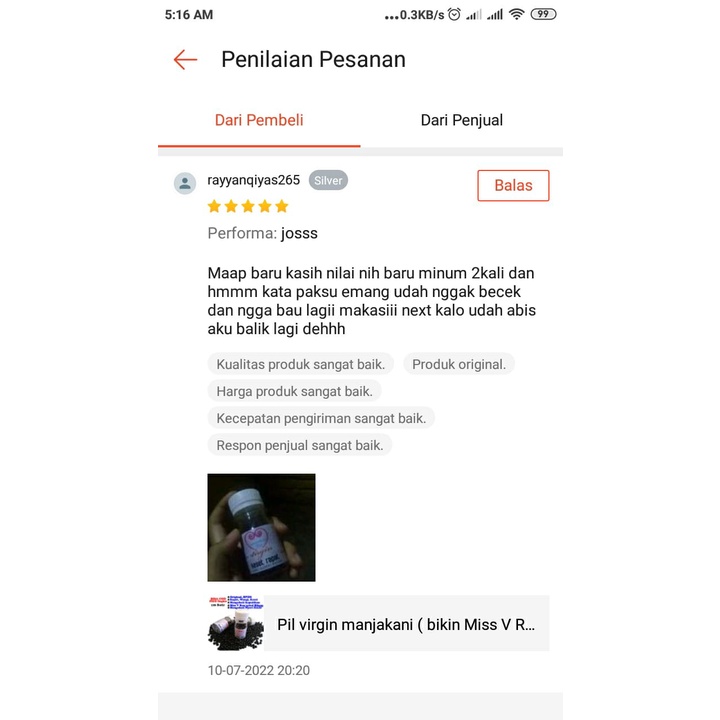The image size is (720, 720).
Task: Open the review photo of the bottle
Action: click(x=261, y=527)
